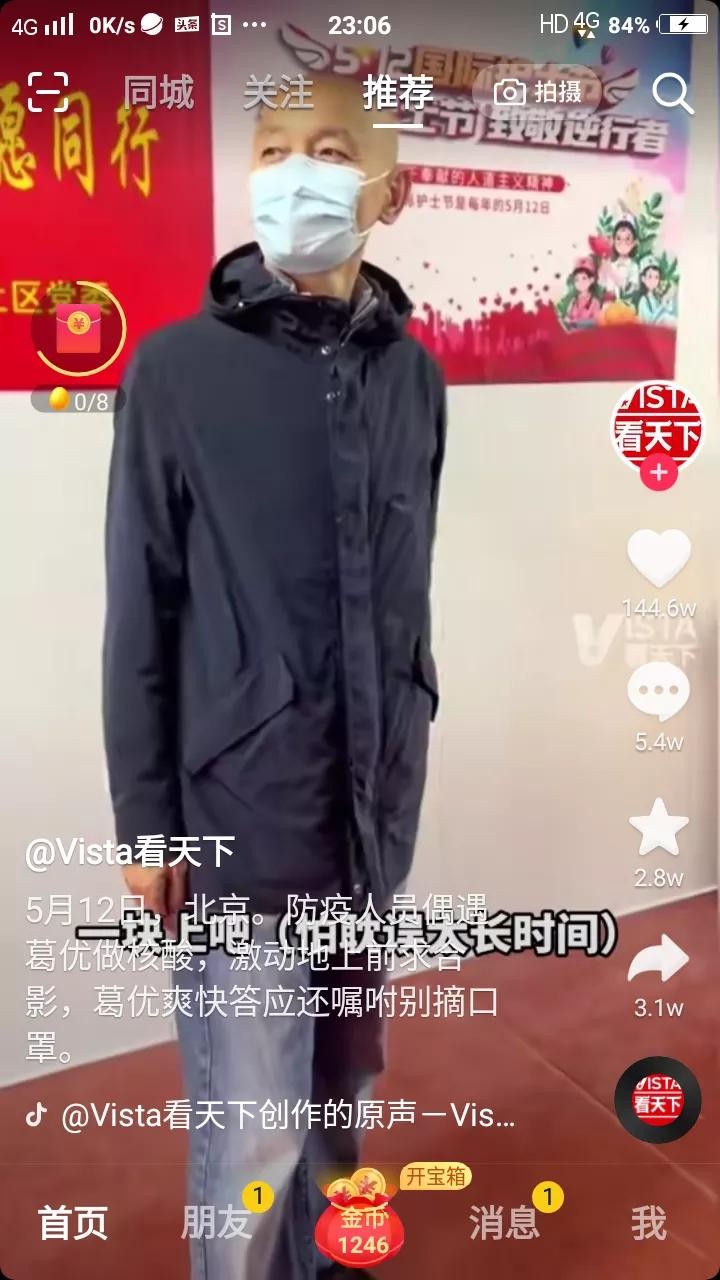Open the scan icon
Viewport: 720px width, 1280px height.
(x=48, y=92)
